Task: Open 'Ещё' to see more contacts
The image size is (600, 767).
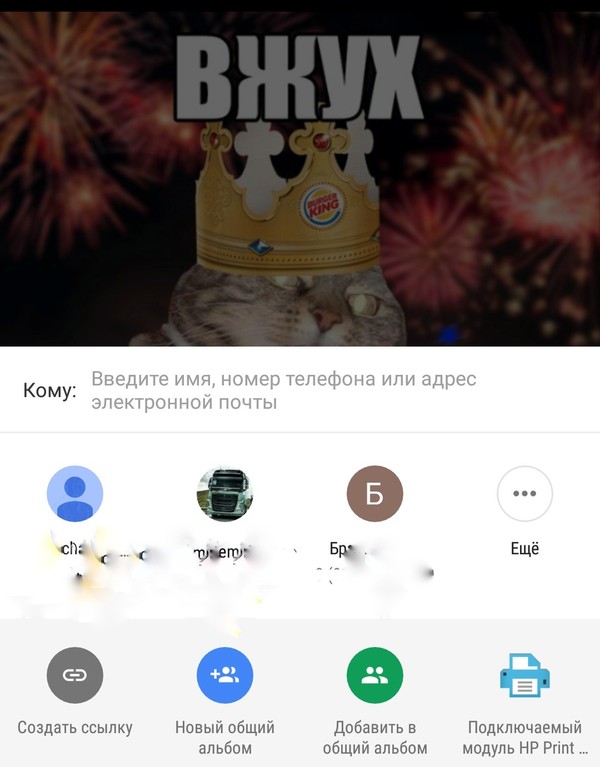Action: click(524, 495)
